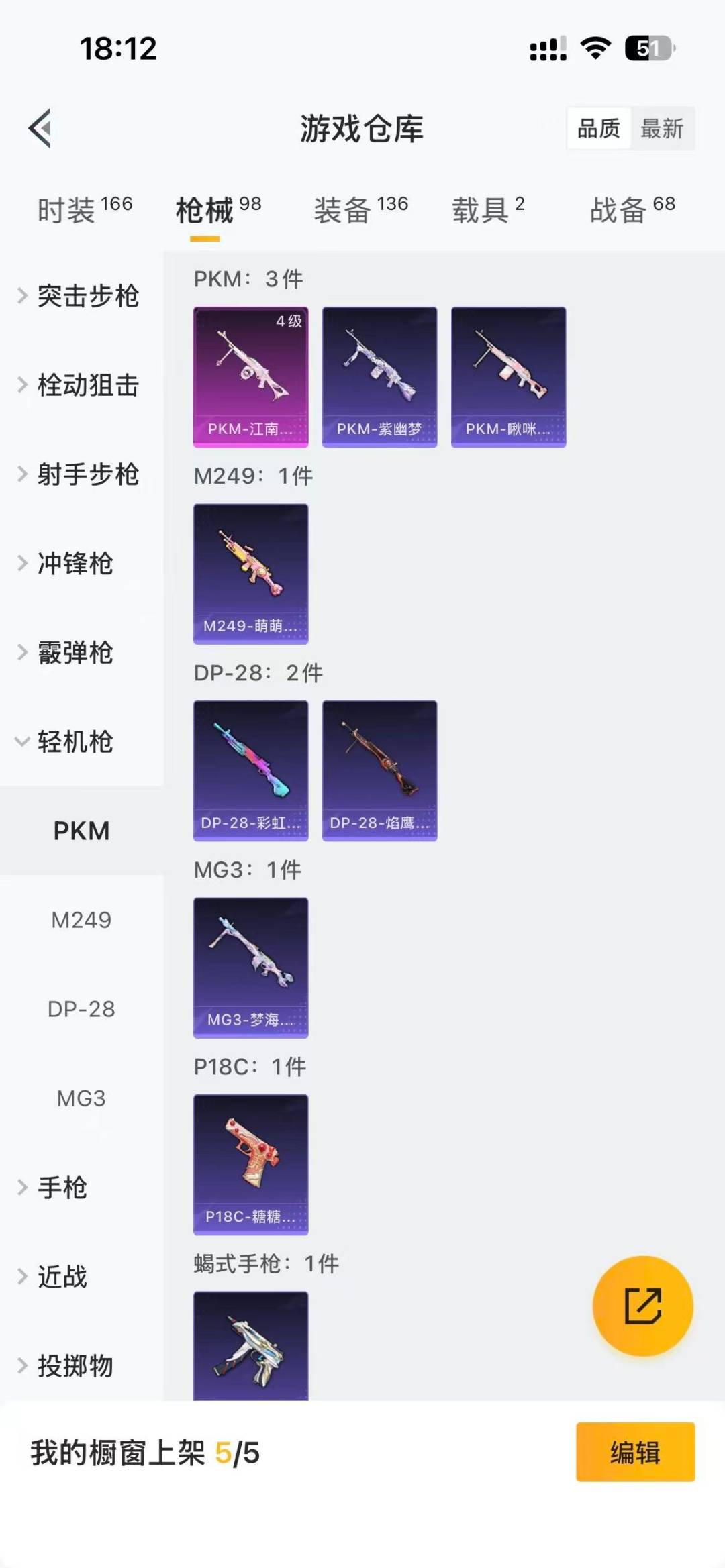View the MG3-梦海 skin

(251, 965)
